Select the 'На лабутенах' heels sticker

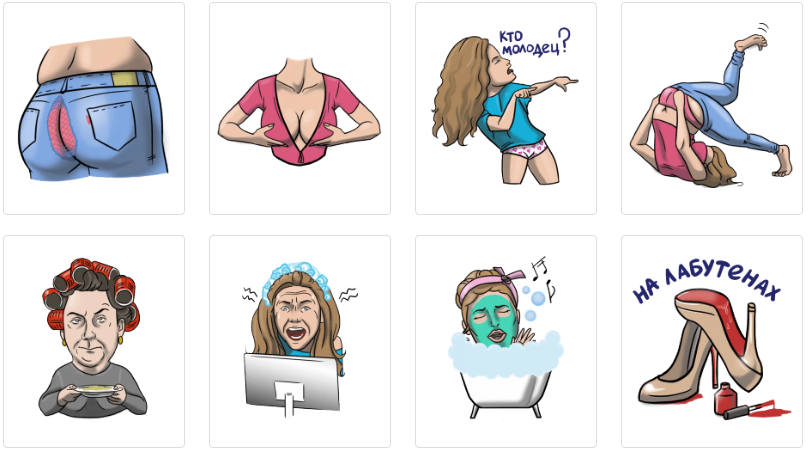click(x=712, y=341)
